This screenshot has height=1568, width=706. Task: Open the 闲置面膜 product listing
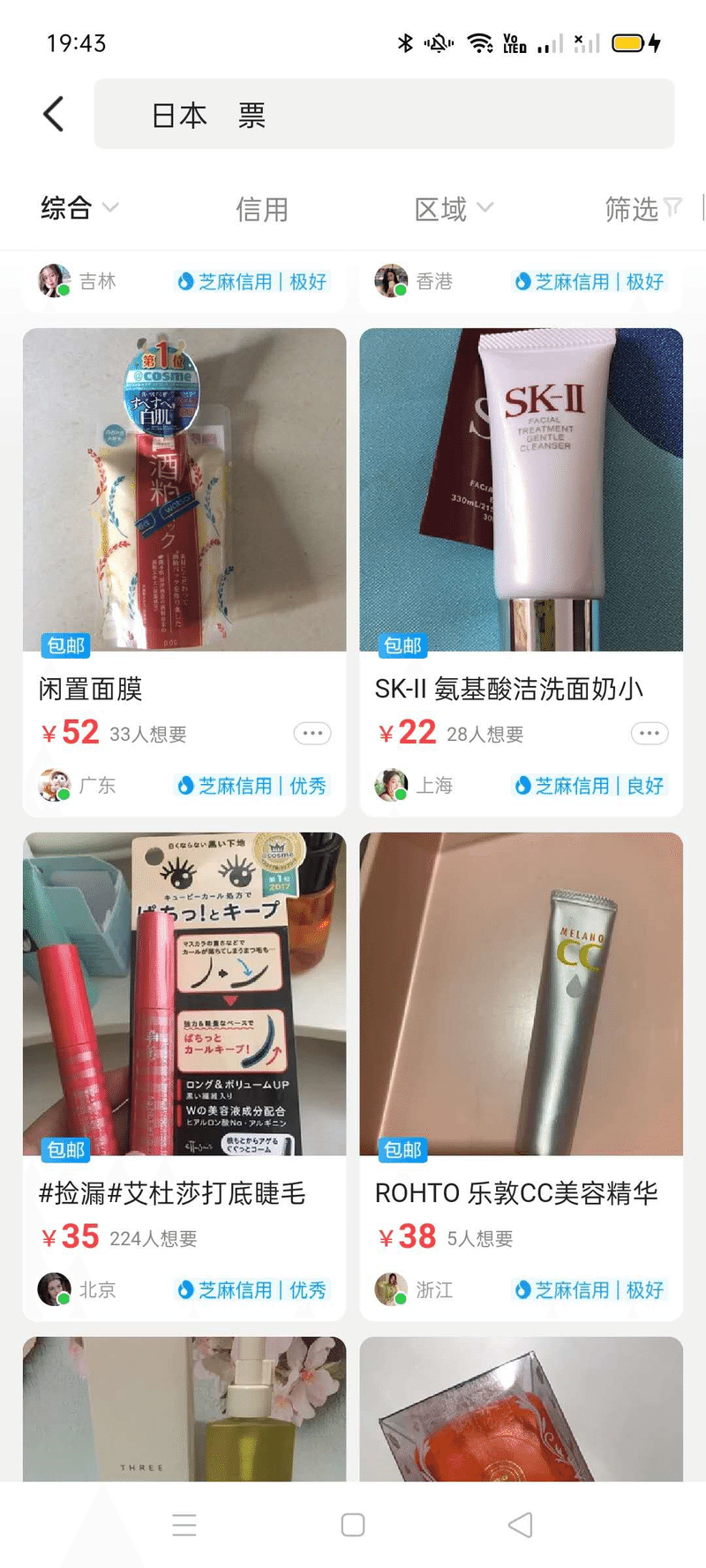coord(184,490)
